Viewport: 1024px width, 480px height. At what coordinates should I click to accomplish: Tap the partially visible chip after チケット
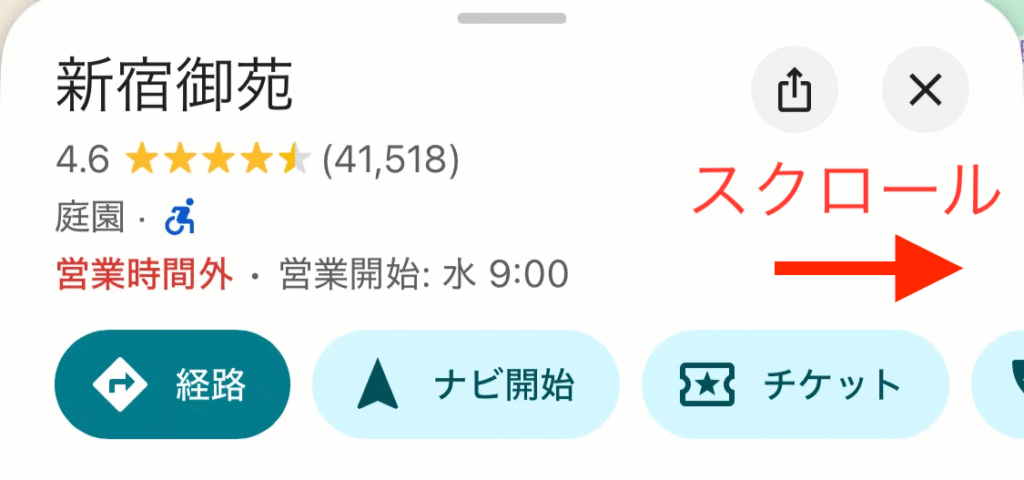click(x=1000, y=384)
